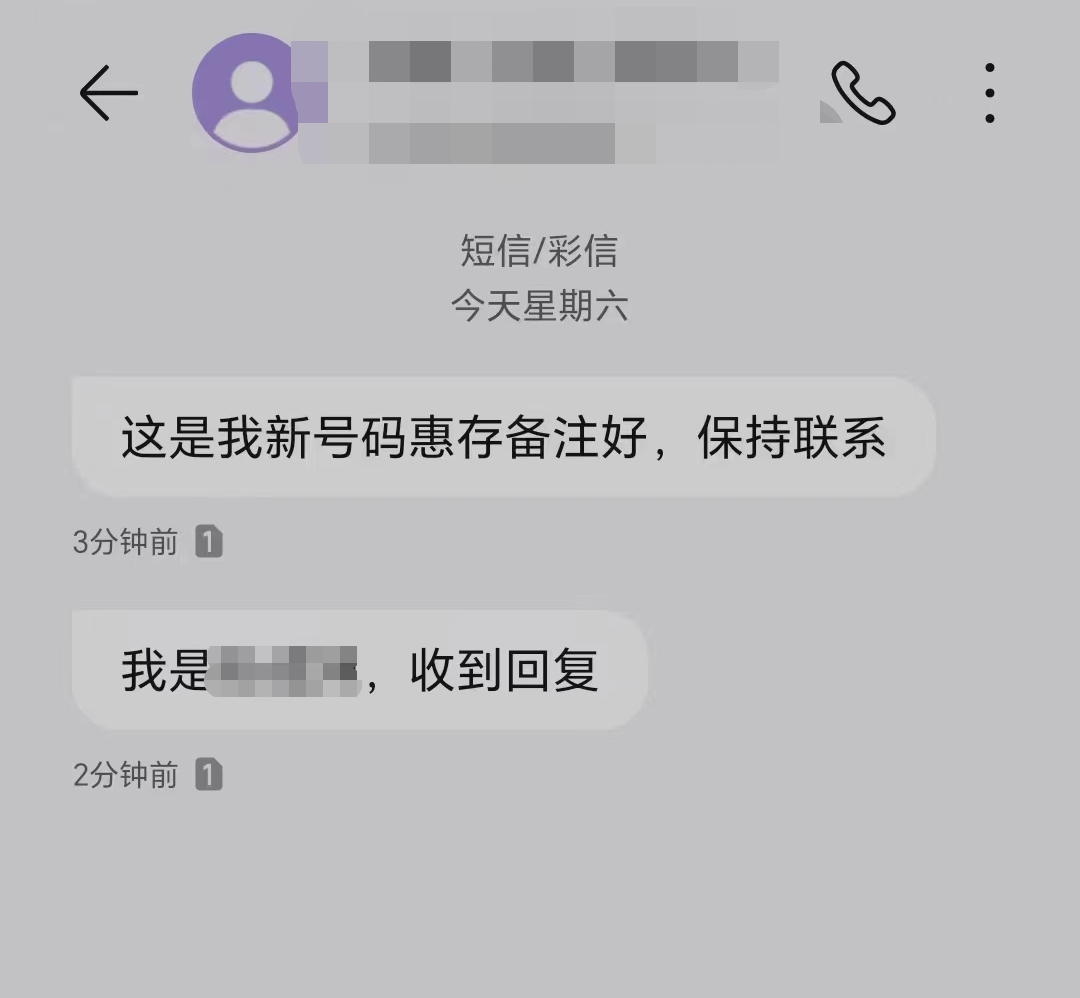Image resolution: width=1080 pixels, height=998 pixels.
Task: Tap the message ending with 收到回复
Action: [x=360, y=670]
